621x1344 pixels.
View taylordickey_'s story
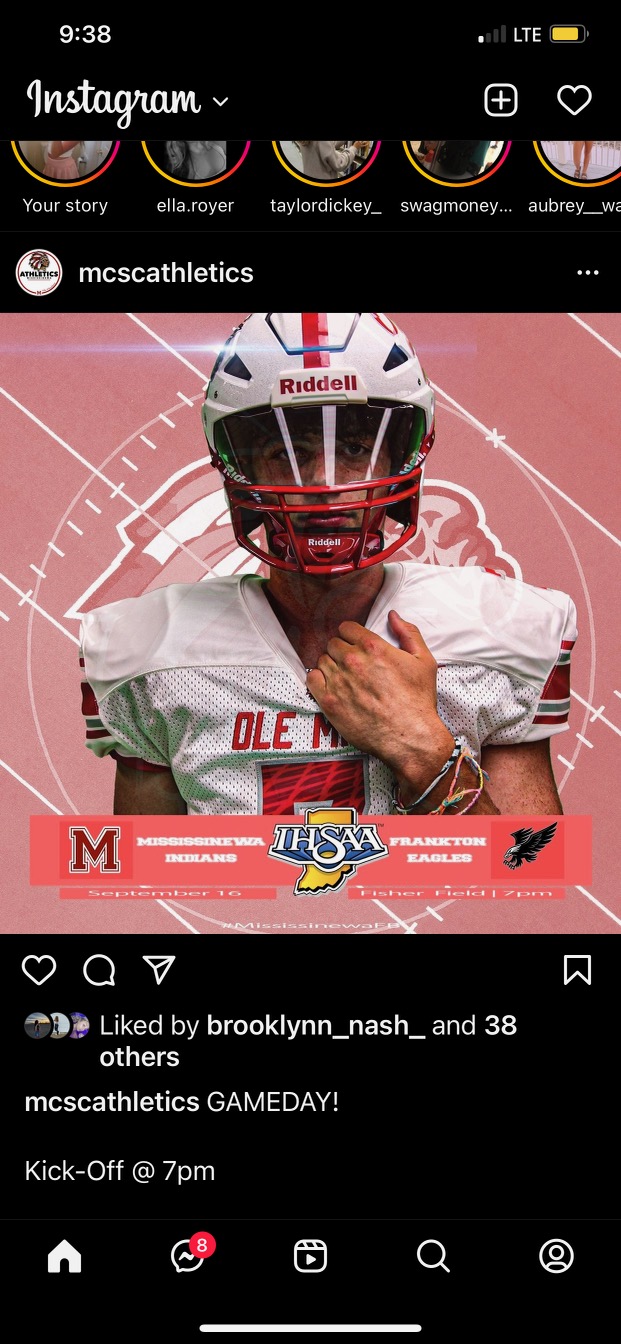tap(325, 165)
